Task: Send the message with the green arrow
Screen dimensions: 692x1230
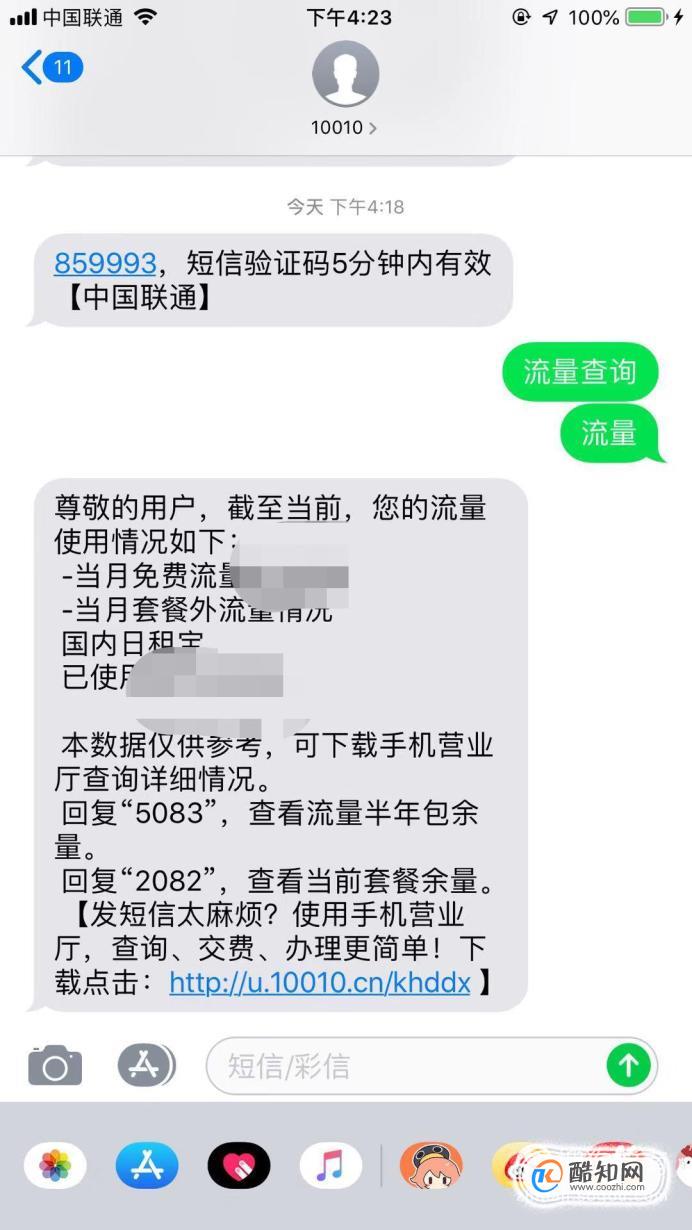Action: 628,1066
